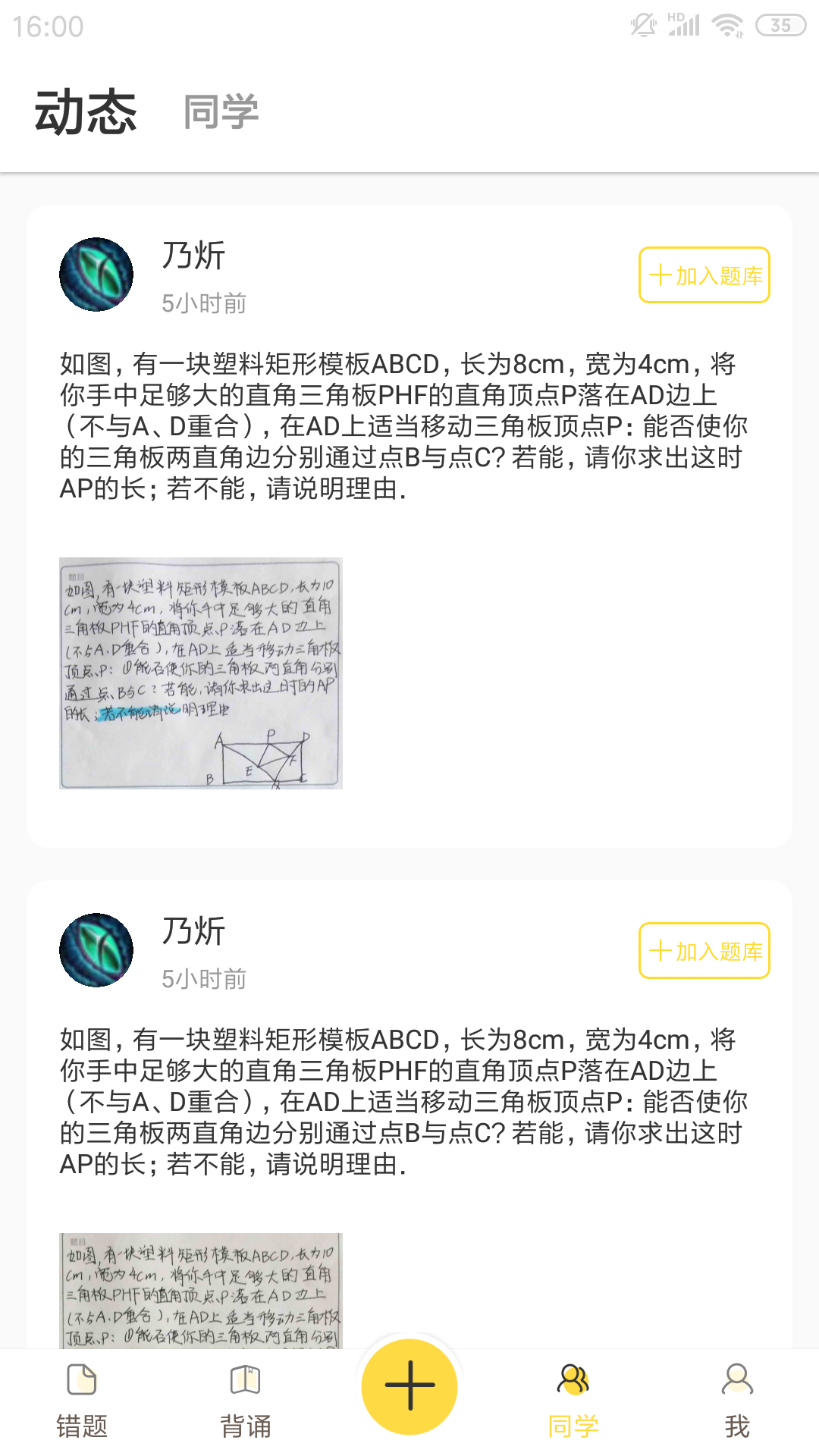819x1456 pixels.
Task: Open 乃炘's avatar on first post
Action: tap(96, 275)
